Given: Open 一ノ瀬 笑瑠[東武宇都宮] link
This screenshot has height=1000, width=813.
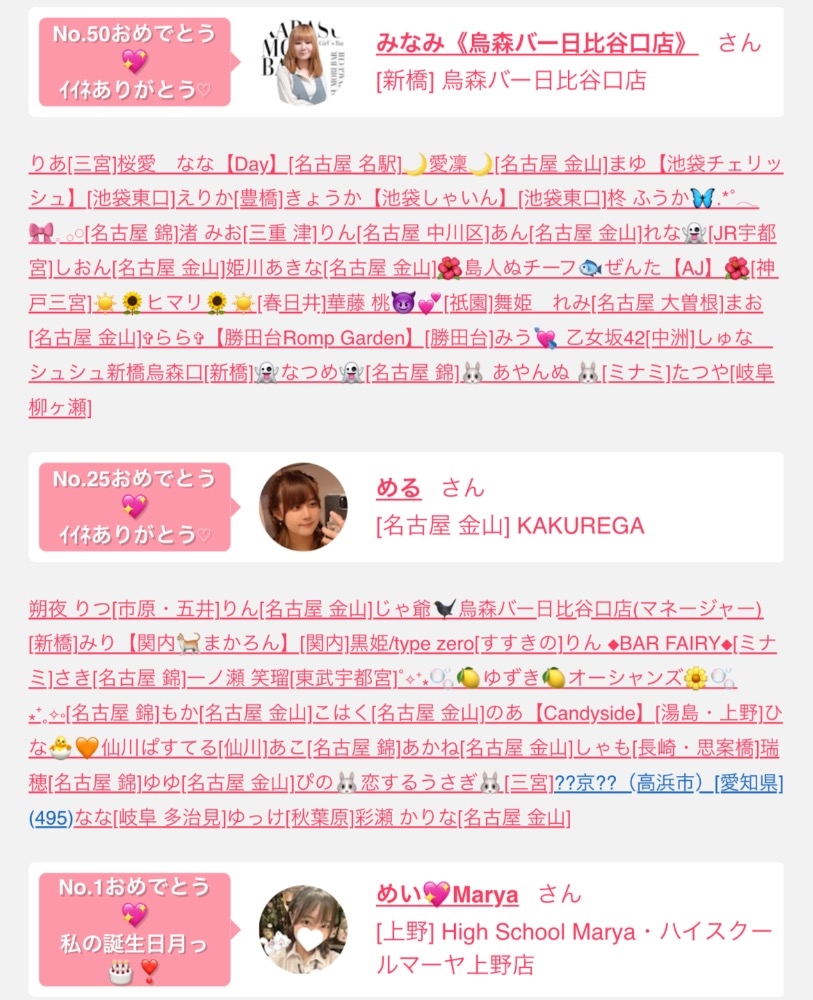Looking at the screenshot, I should click(292, 678).
